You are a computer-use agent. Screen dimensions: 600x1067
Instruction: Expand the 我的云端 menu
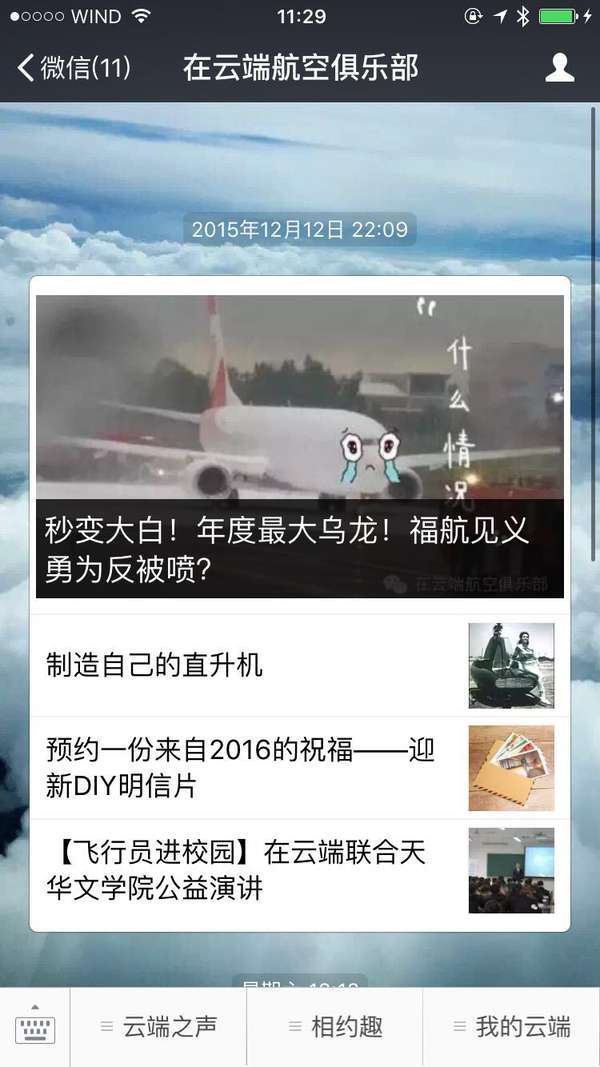(x=511, y=1027)
